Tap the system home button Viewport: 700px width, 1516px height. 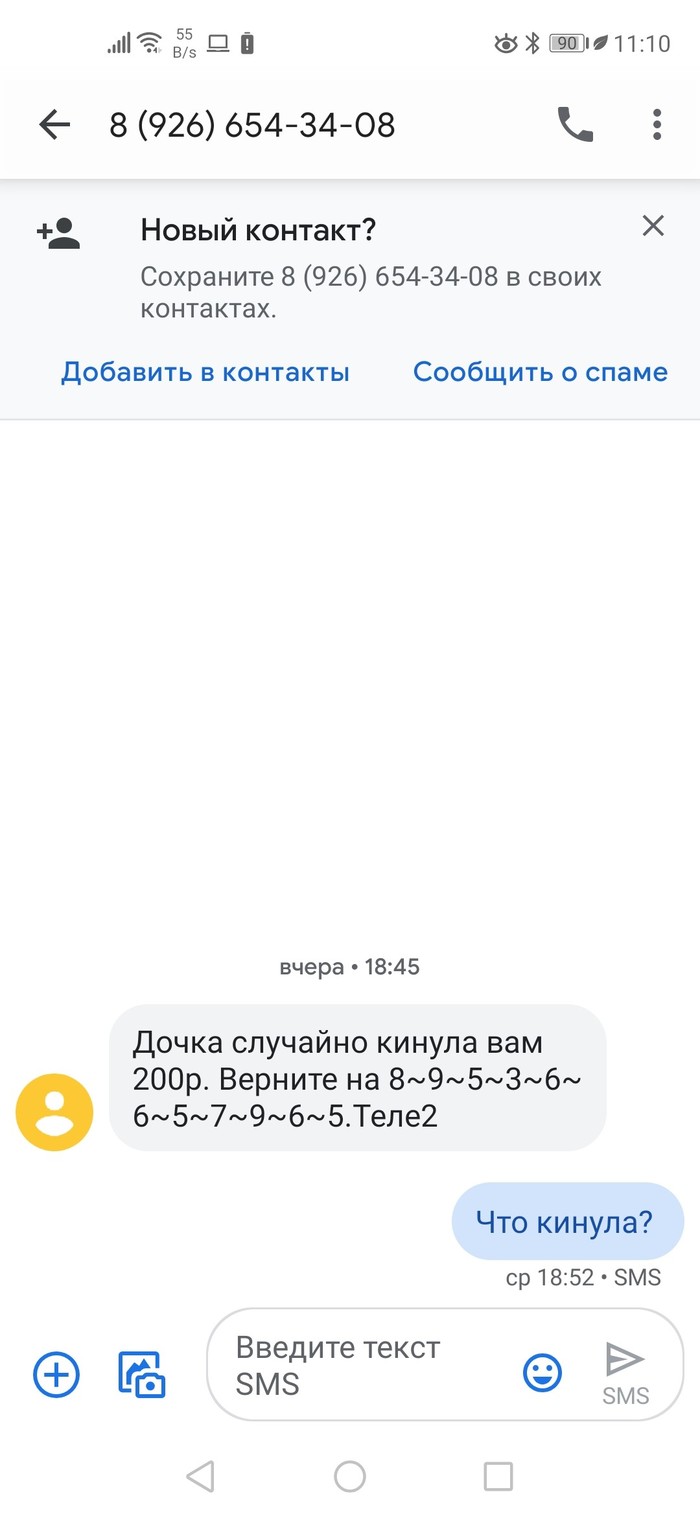[350, 1476]
